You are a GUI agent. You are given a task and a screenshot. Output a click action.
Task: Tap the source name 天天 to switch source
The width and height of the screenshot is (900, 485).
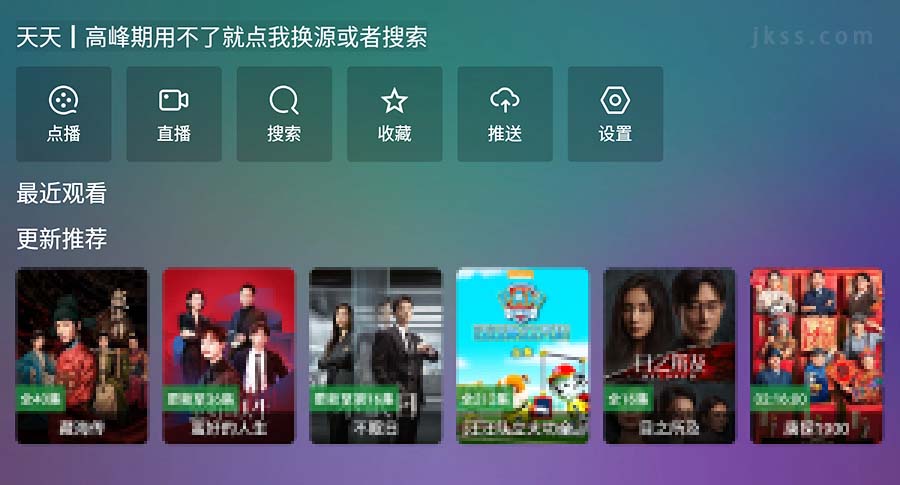(38, 38)
